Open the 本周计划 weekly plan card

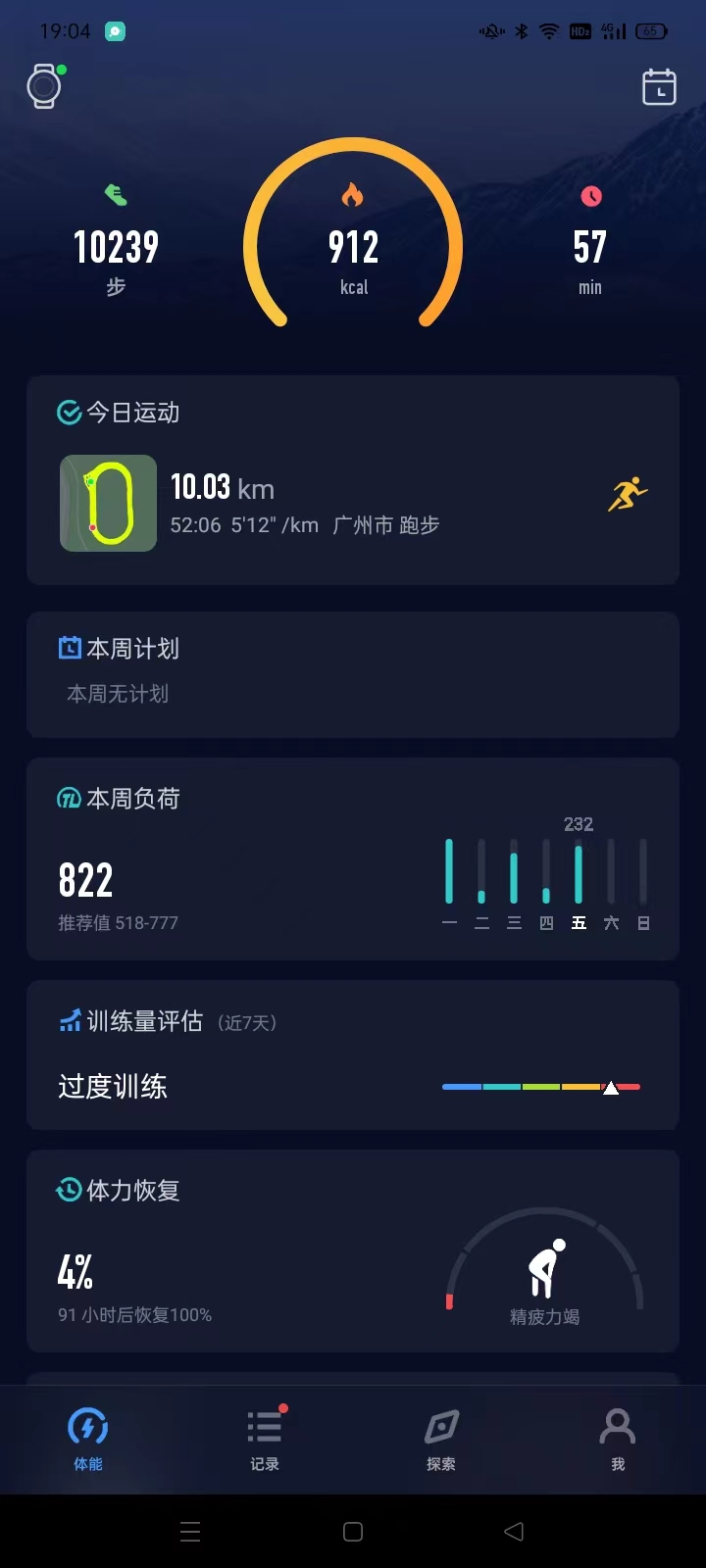pos(353,673)
